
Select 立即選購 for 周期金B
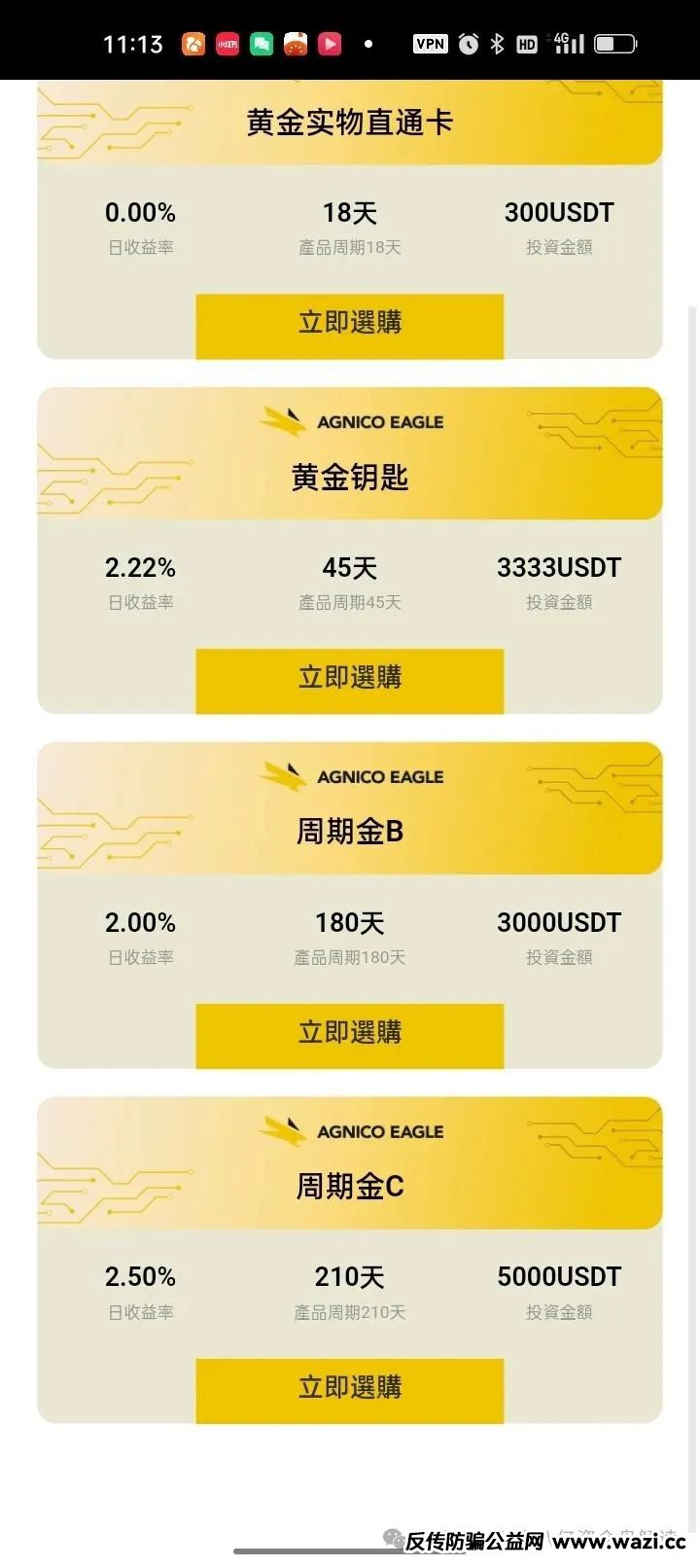(x=350, y=1034)
